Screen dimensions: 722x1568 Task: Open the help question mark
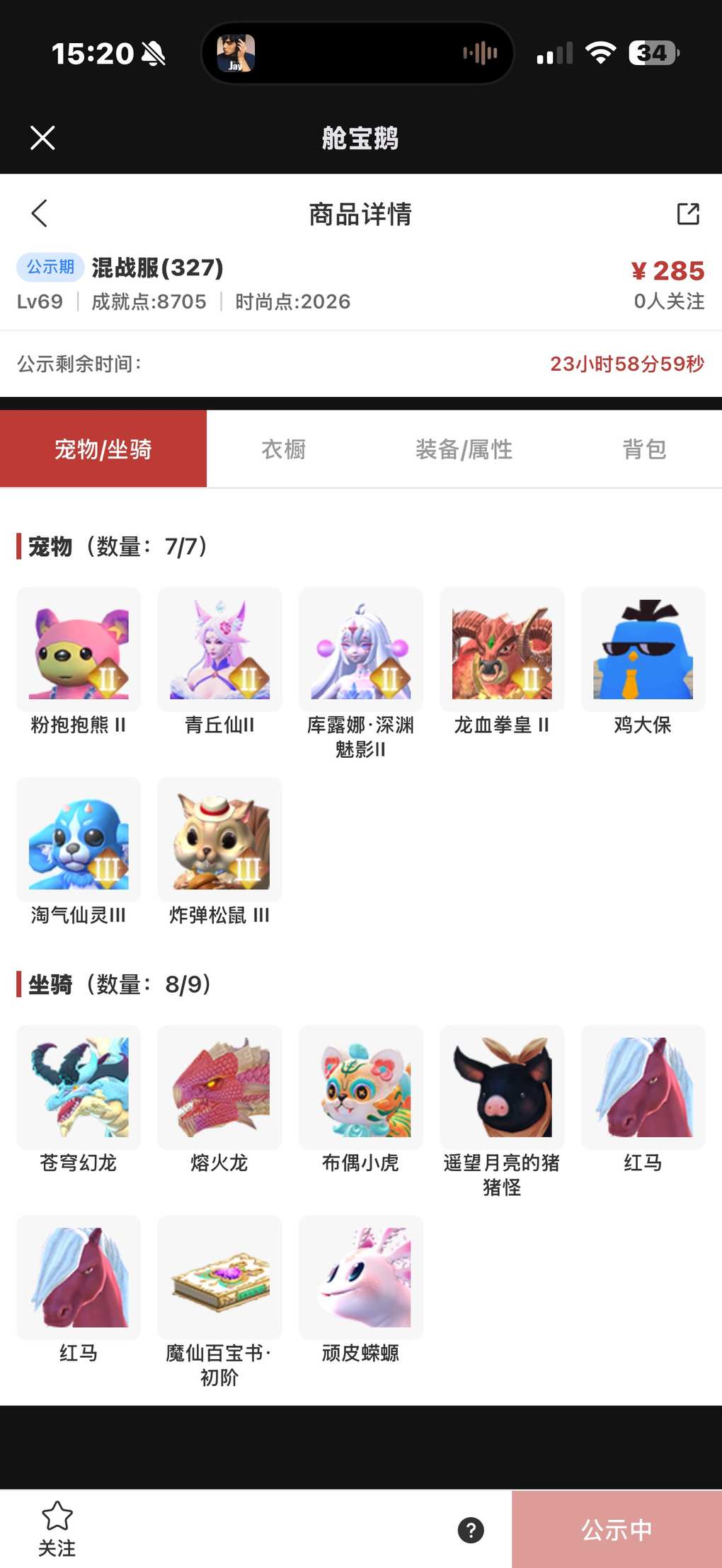click(471, 1530)
